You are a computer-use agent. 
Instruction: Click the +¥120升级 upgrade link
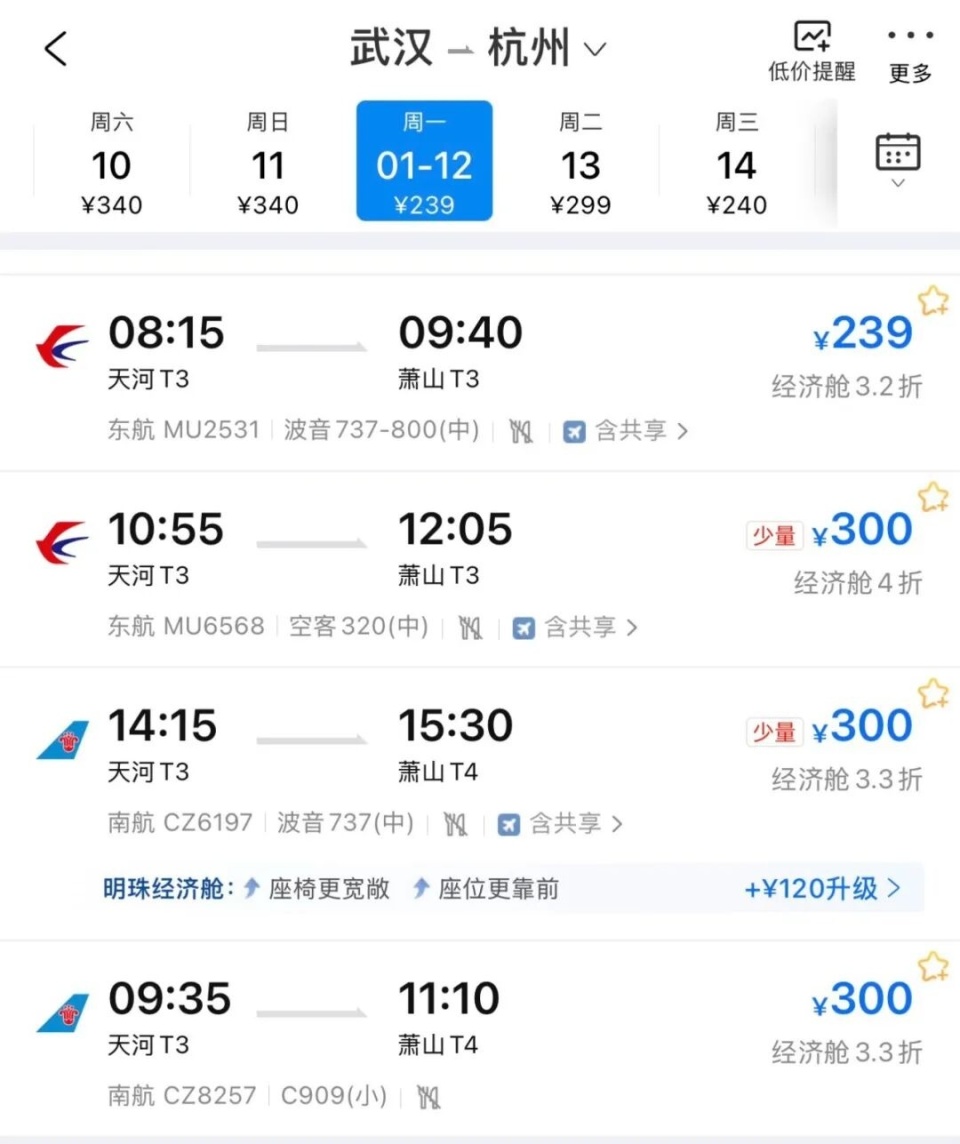(822, 889)
